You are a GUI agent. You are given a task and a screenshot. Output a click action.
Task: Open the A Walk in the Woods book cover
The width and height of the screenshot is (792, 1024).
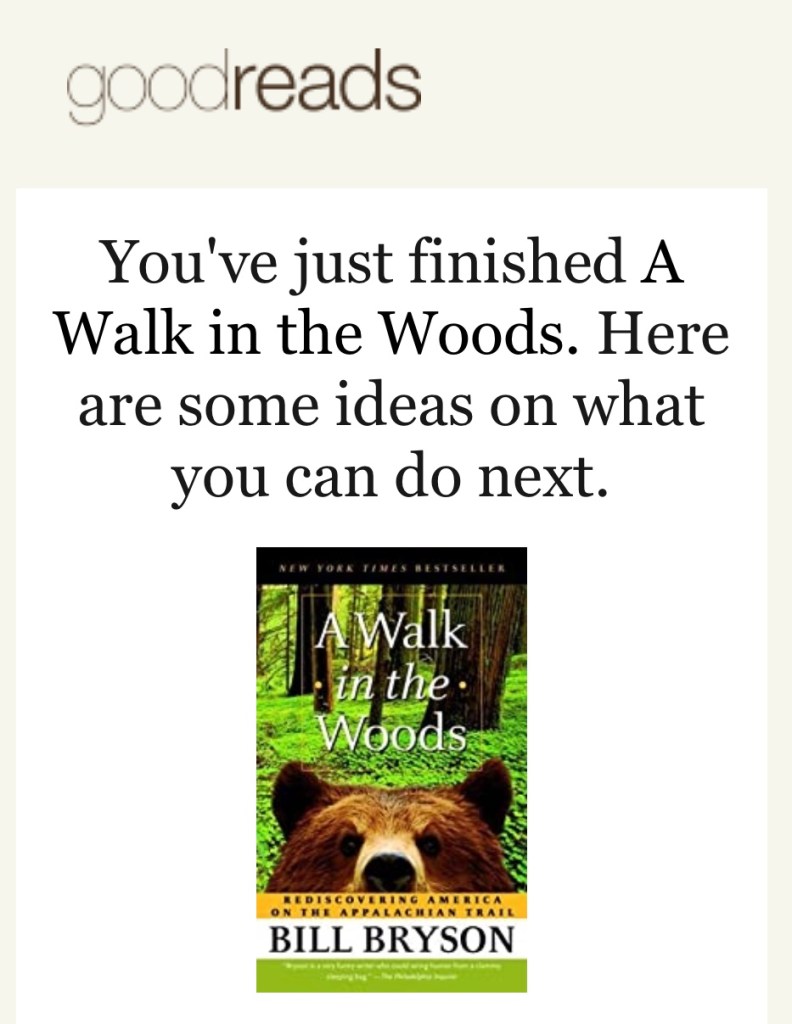[x=391, y=768]
